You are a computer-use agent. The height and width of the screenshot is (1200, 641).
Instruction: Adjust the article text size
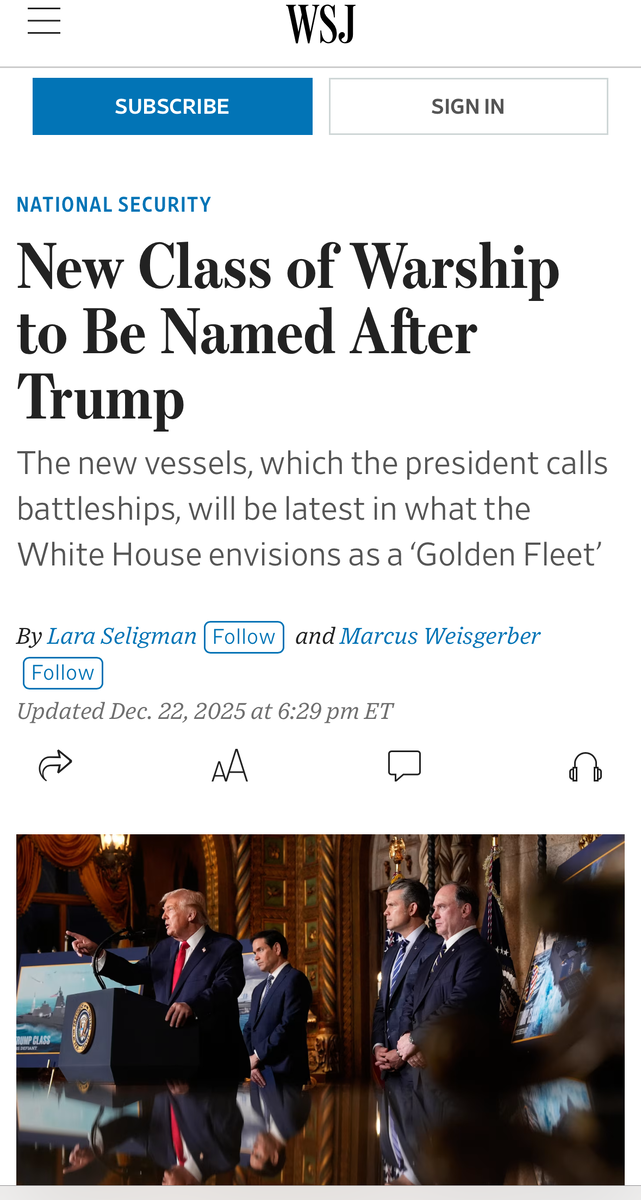(x=229, y=767)
